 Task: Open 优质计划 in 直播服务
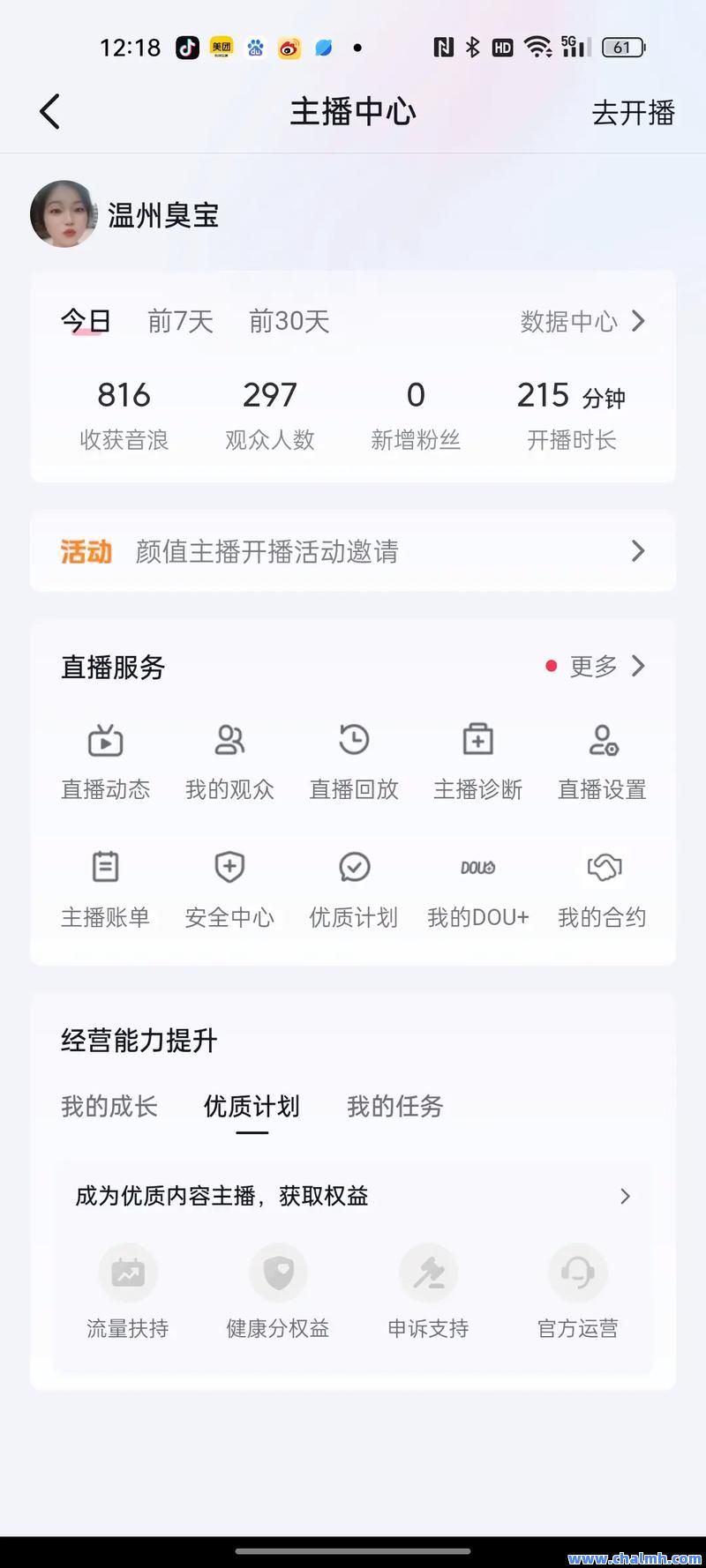point(354,889)
